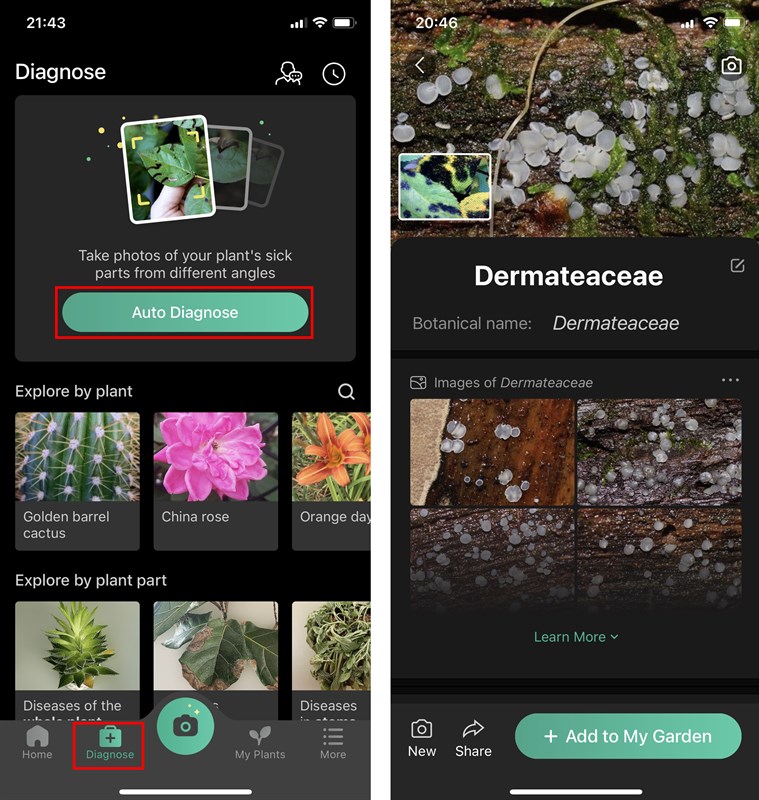Image resolution: width=759 pixels, height=800 pixels.
Task: Search plants in Explore by plant
Action: coord(346,391)
